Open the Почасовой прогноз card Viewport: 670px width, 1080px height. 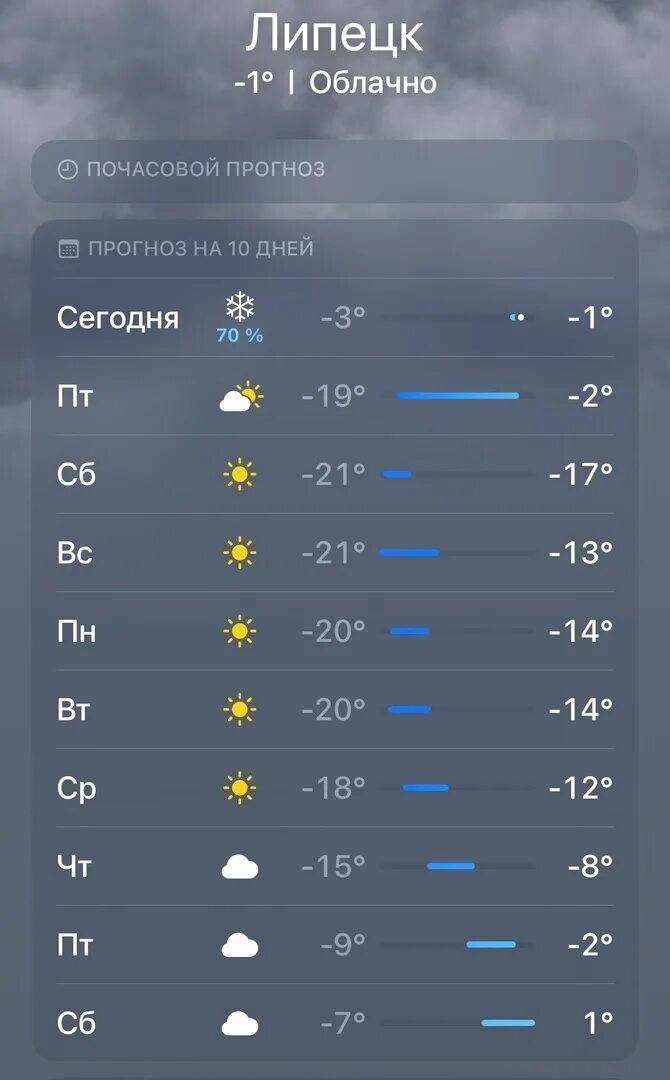335,171
